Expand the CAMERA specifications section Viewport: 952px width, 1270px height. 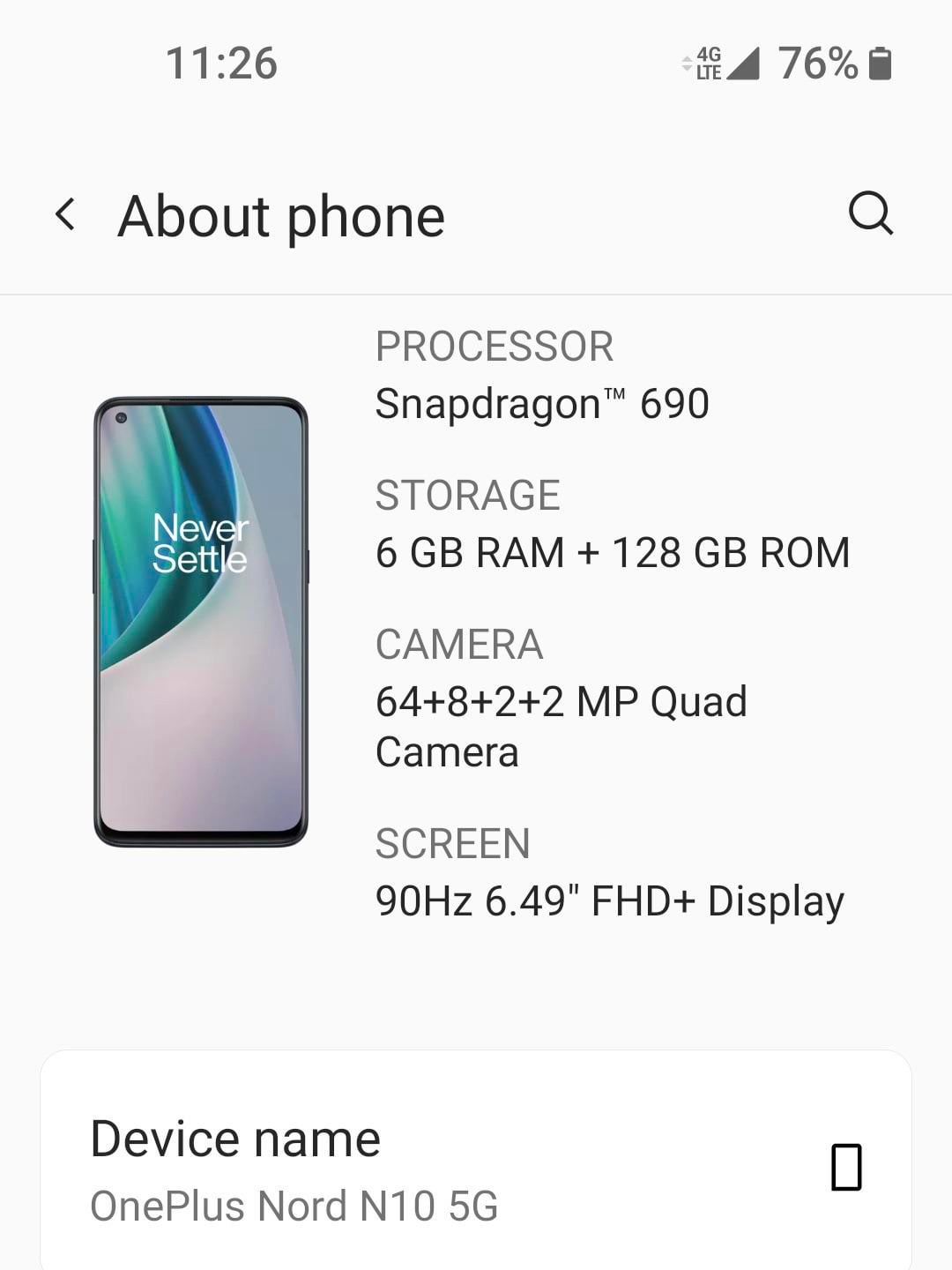click(x=458, y=646)
